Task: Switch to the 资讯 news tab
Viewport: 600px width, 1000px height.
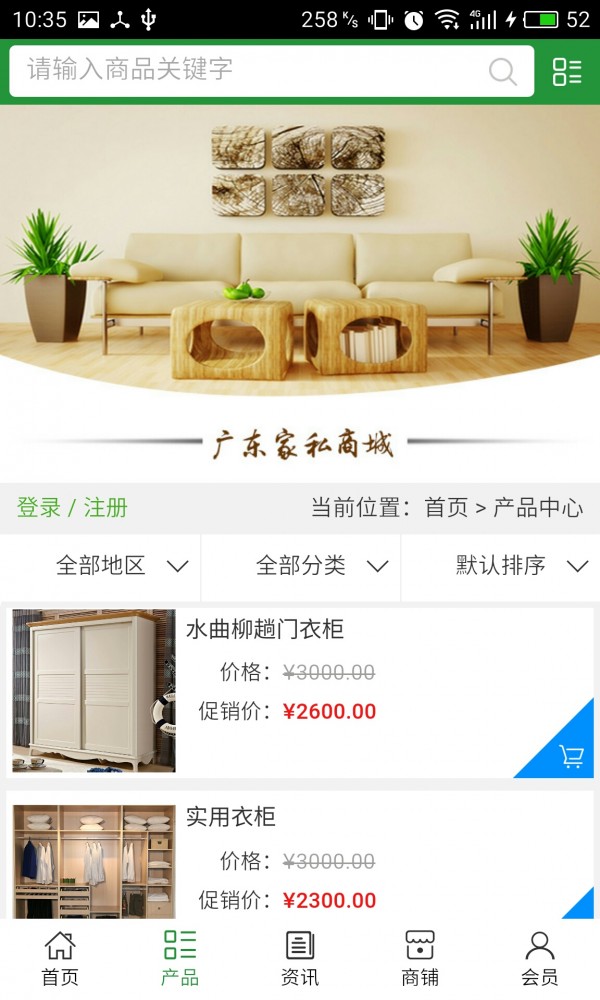Action: tap(300, 958)
